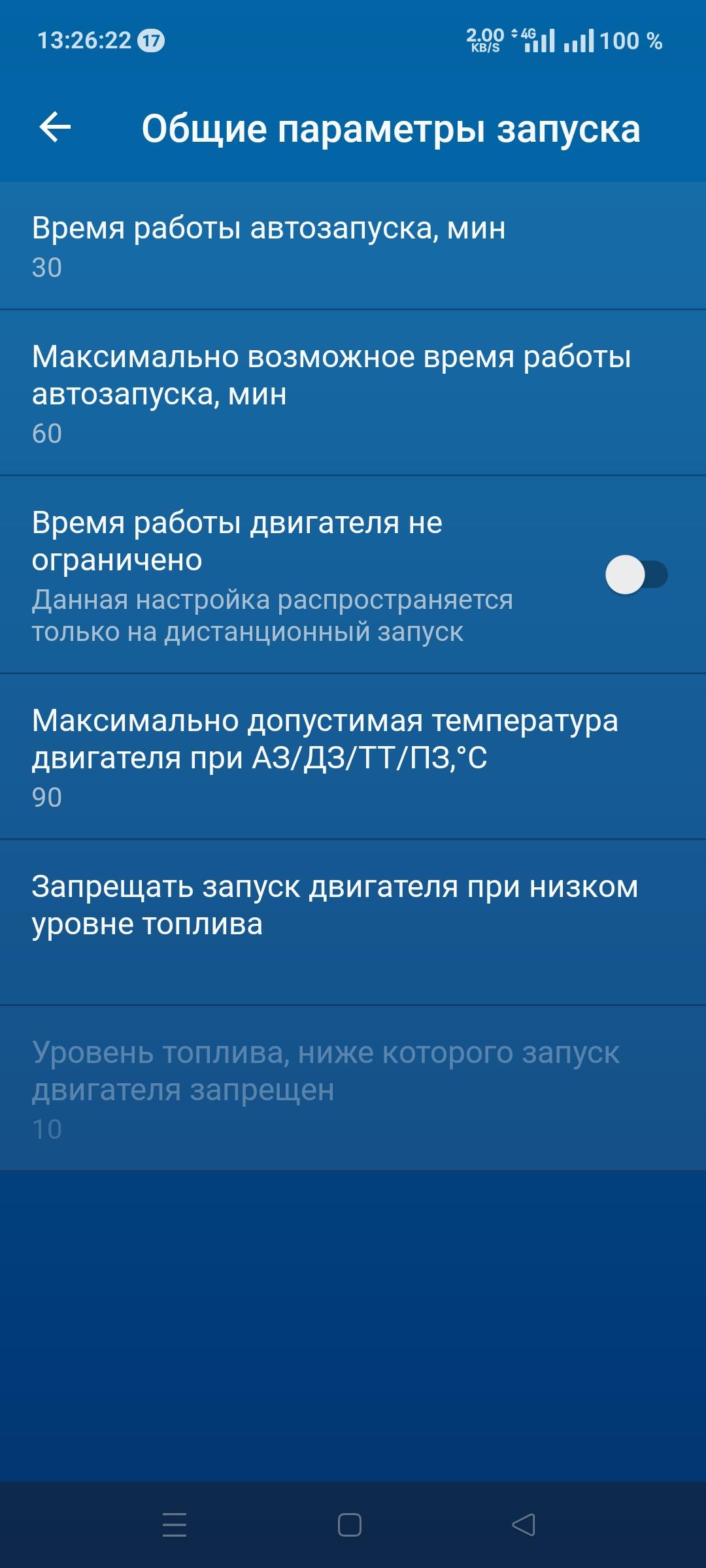Edit 'Максимально возможное время работы автозапуска' value
Image resolution: width=706 pixels, height=1568 pixels.
pyautogui.click(x=353, y=393)
